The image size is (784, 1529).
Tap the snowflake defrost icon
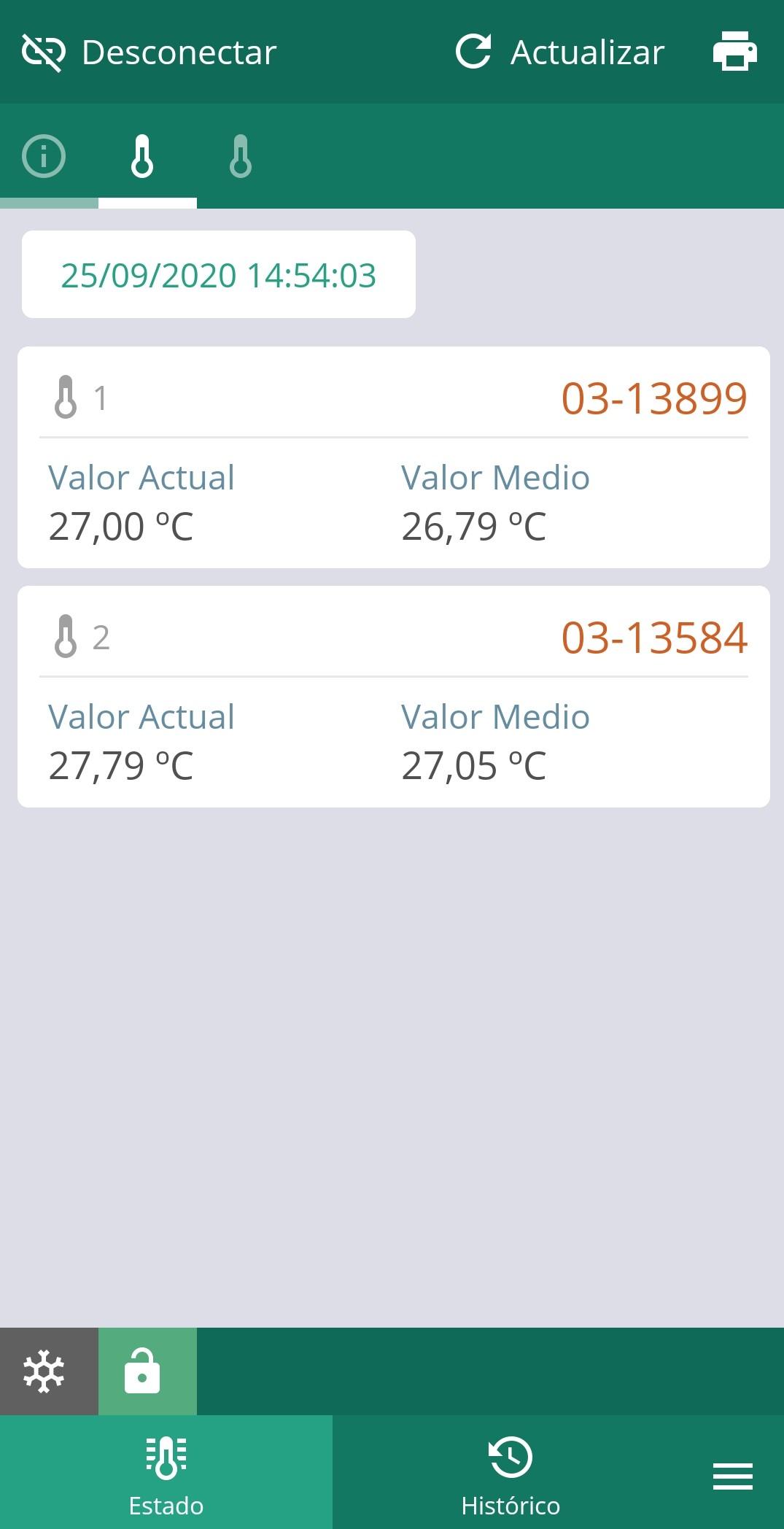coord(44,1371)
